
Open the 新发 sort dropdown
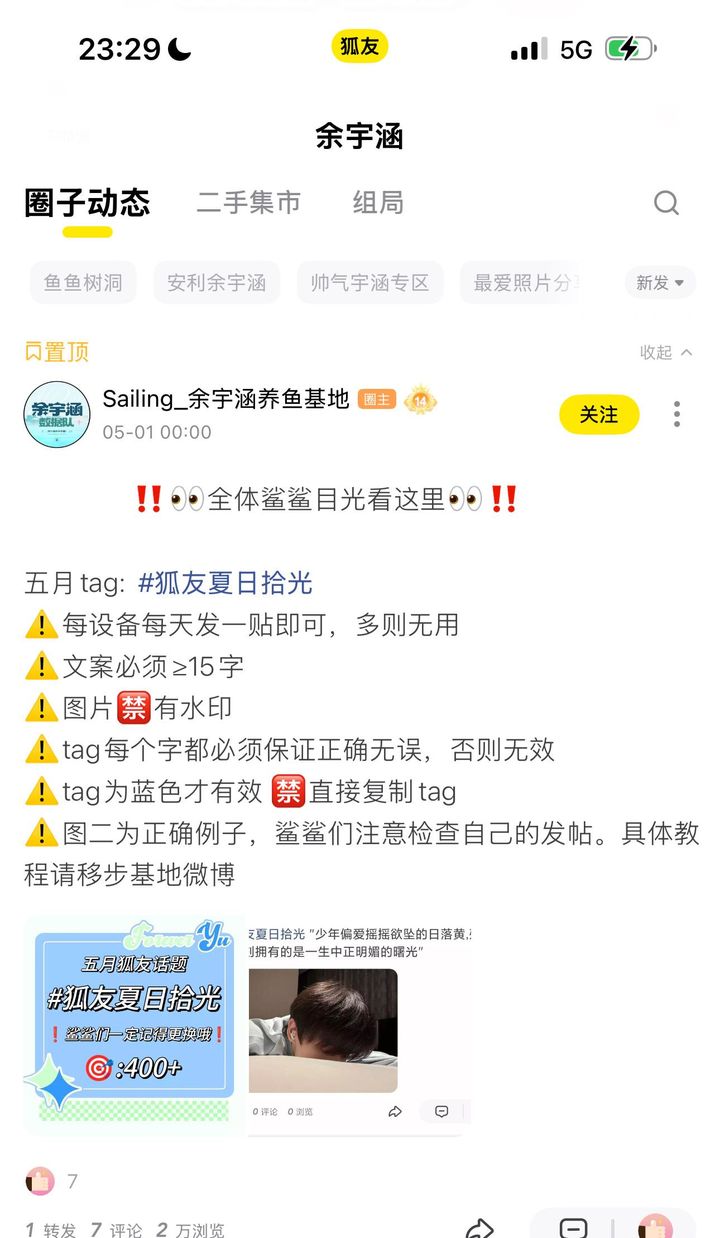[660, 283]
